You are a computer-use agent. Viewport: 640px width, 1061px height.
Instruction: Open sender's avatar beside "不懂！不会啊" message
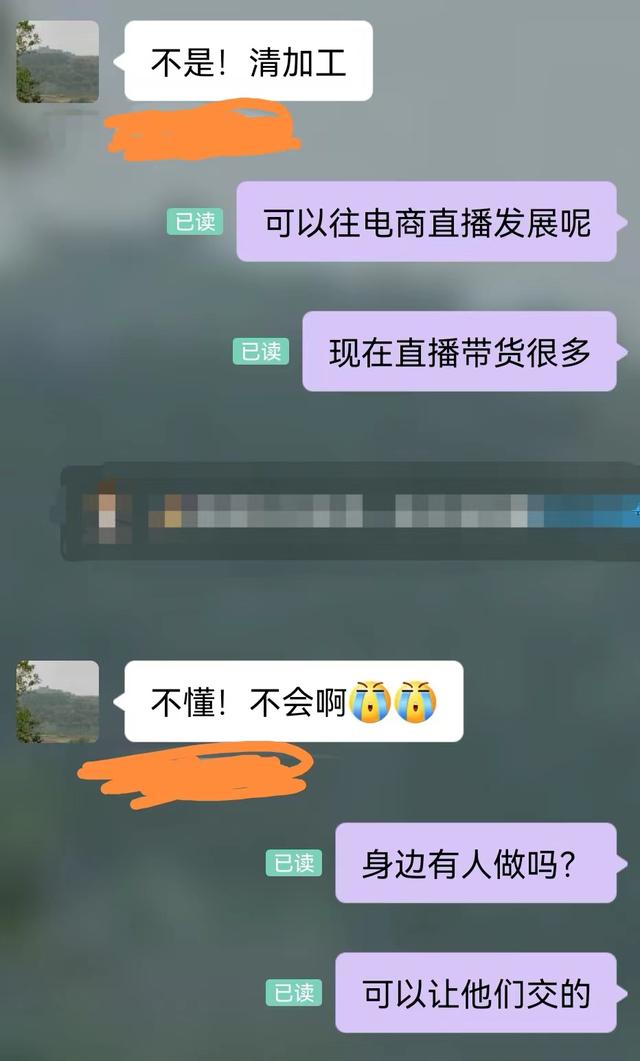57,701
